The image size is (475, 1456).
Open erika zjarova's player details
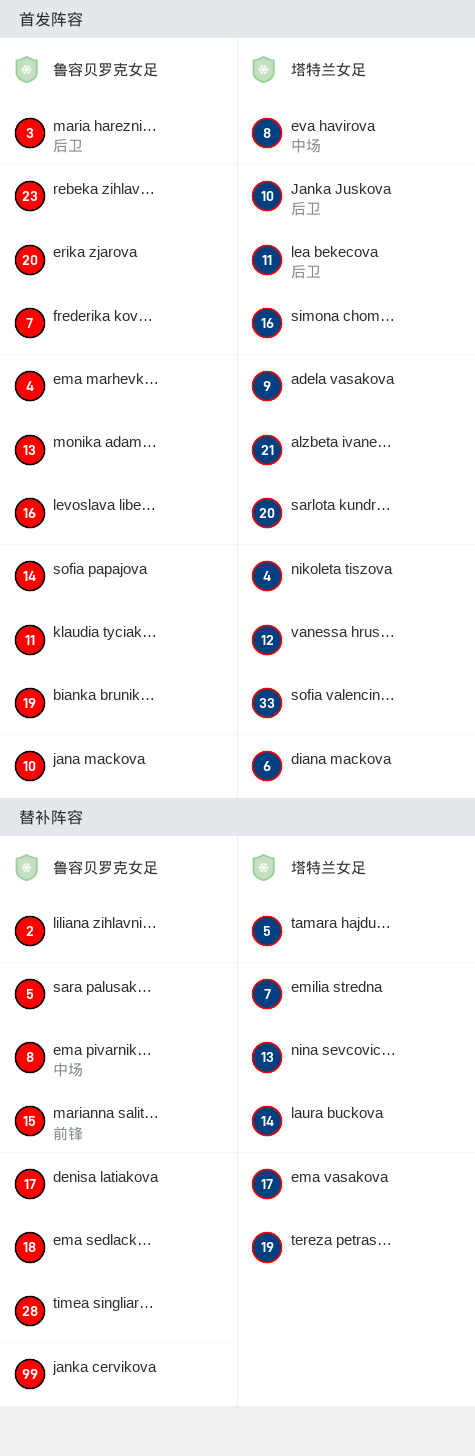coord(118,260)
